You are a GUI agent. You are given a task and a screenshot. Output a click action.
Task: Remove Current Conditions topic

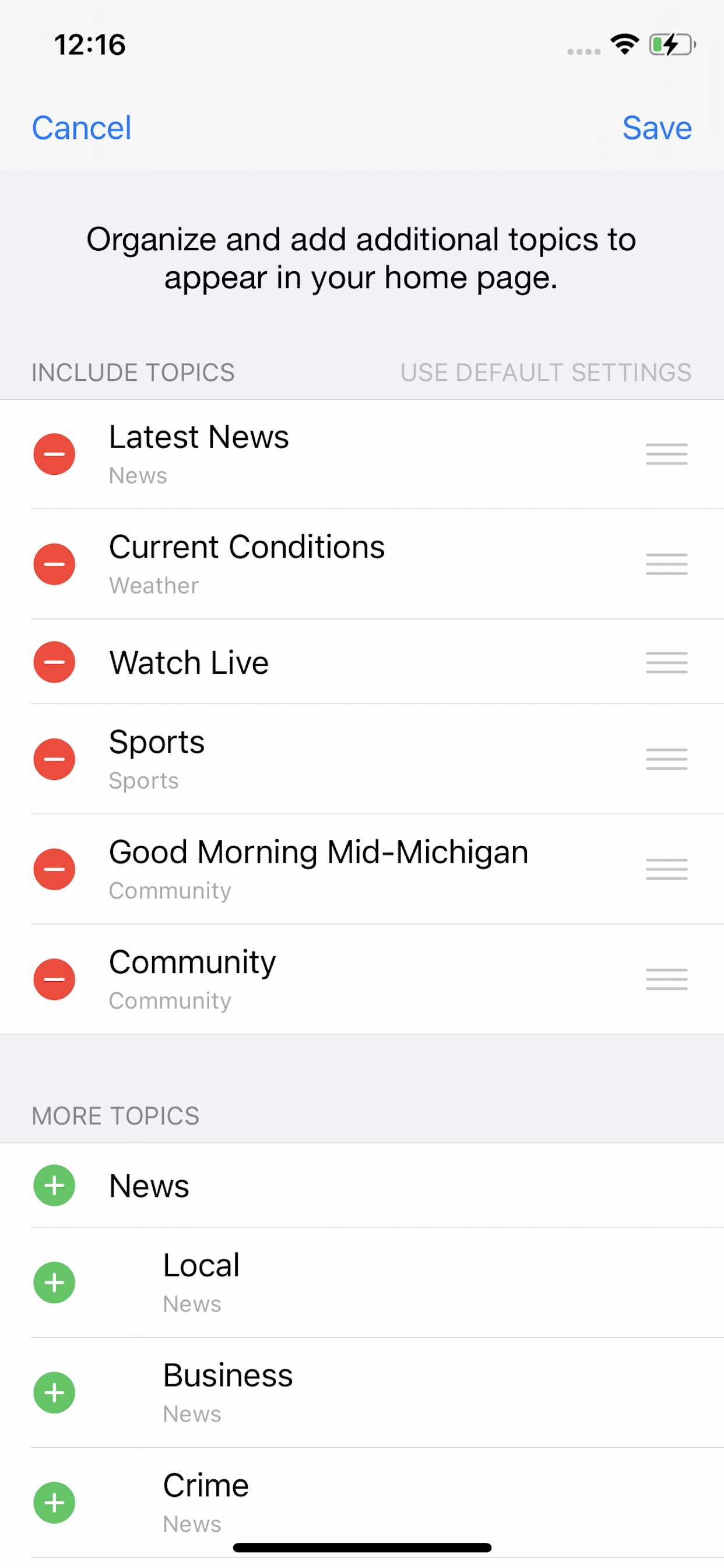pyautogui.click(x=54, y=564)
